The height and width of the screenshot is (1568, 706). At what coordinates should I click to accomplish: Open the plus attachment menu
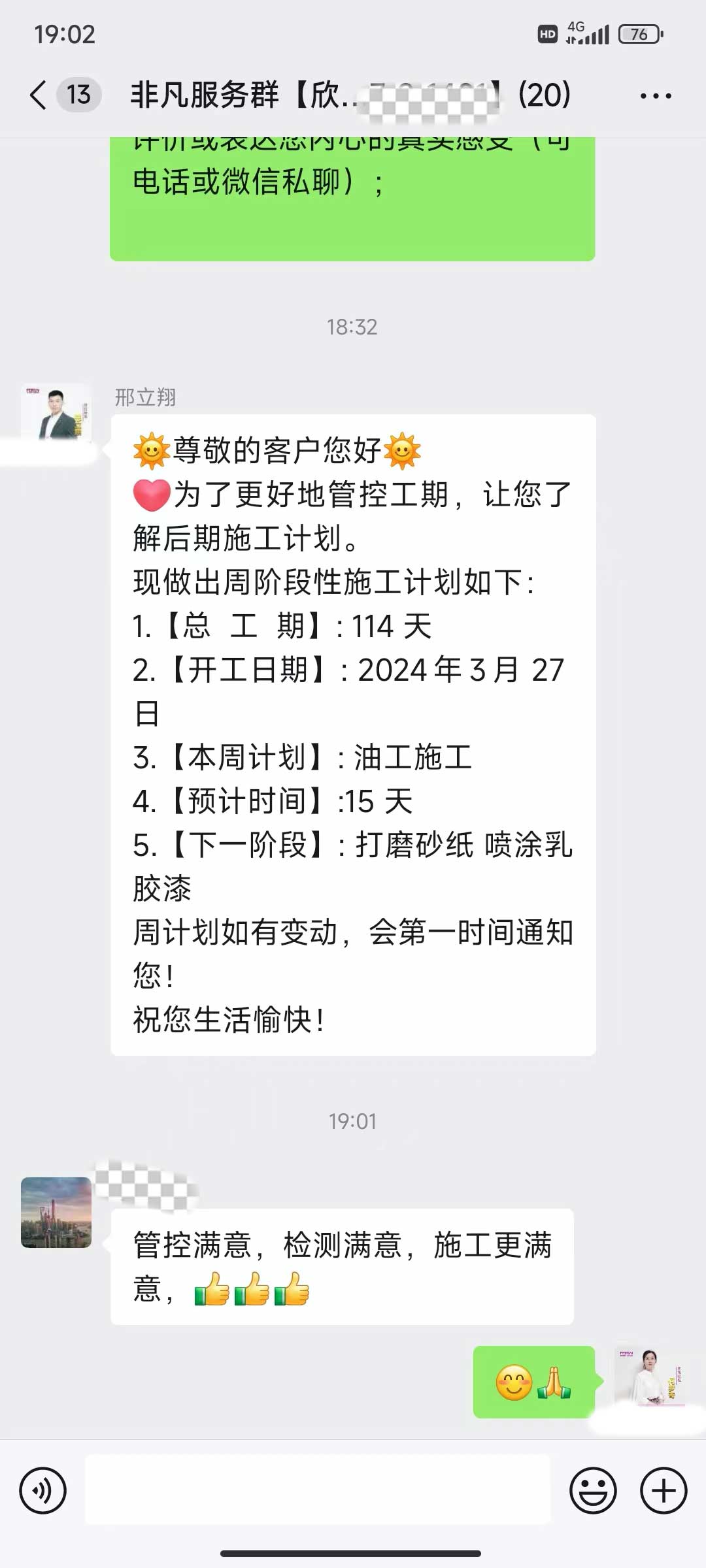click(x=664, y=1490)
